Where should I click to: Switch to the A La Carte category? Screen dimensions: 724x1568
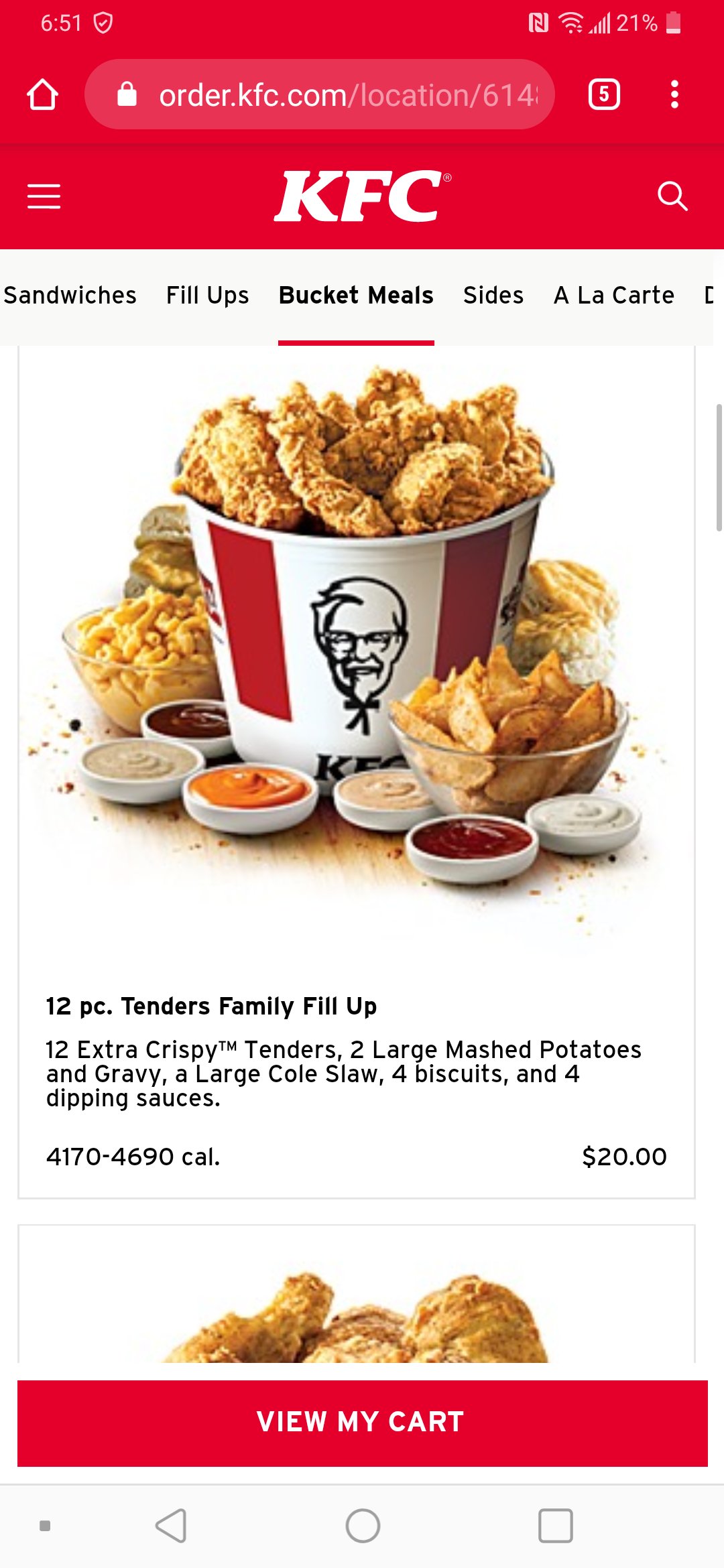[x=613, y=296]
